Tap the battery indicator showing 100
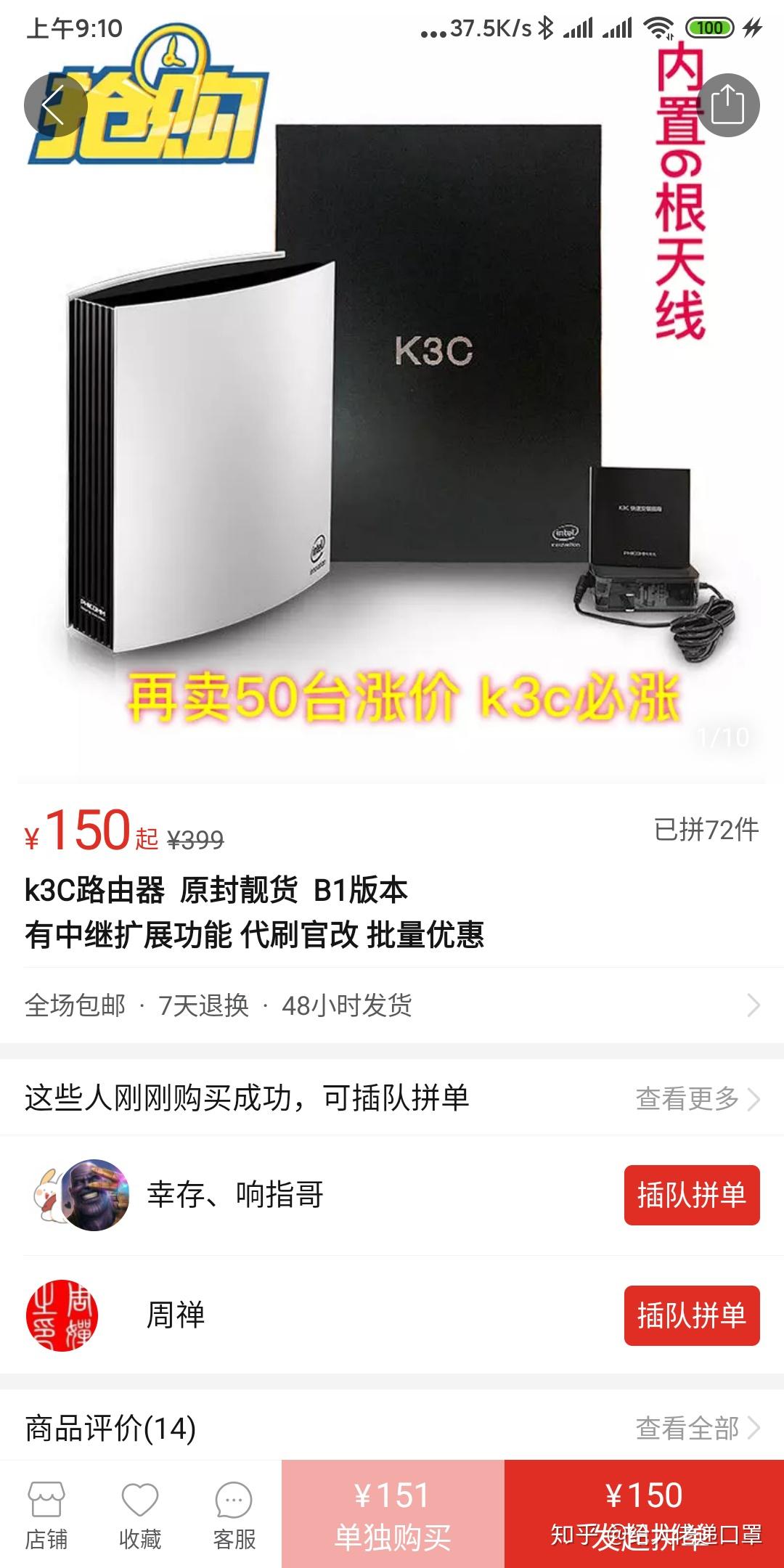Viewport: 784px width, 1568px height. 710,27
